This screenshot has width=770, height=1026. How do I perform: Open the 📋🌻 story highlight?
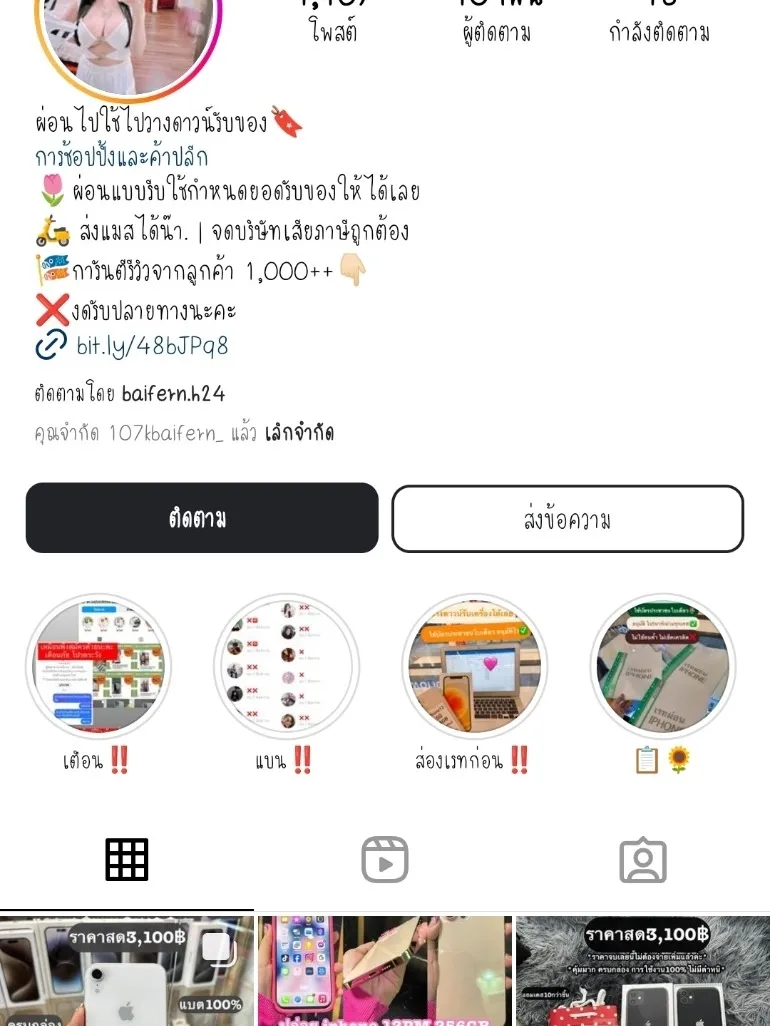coord(661,666)
